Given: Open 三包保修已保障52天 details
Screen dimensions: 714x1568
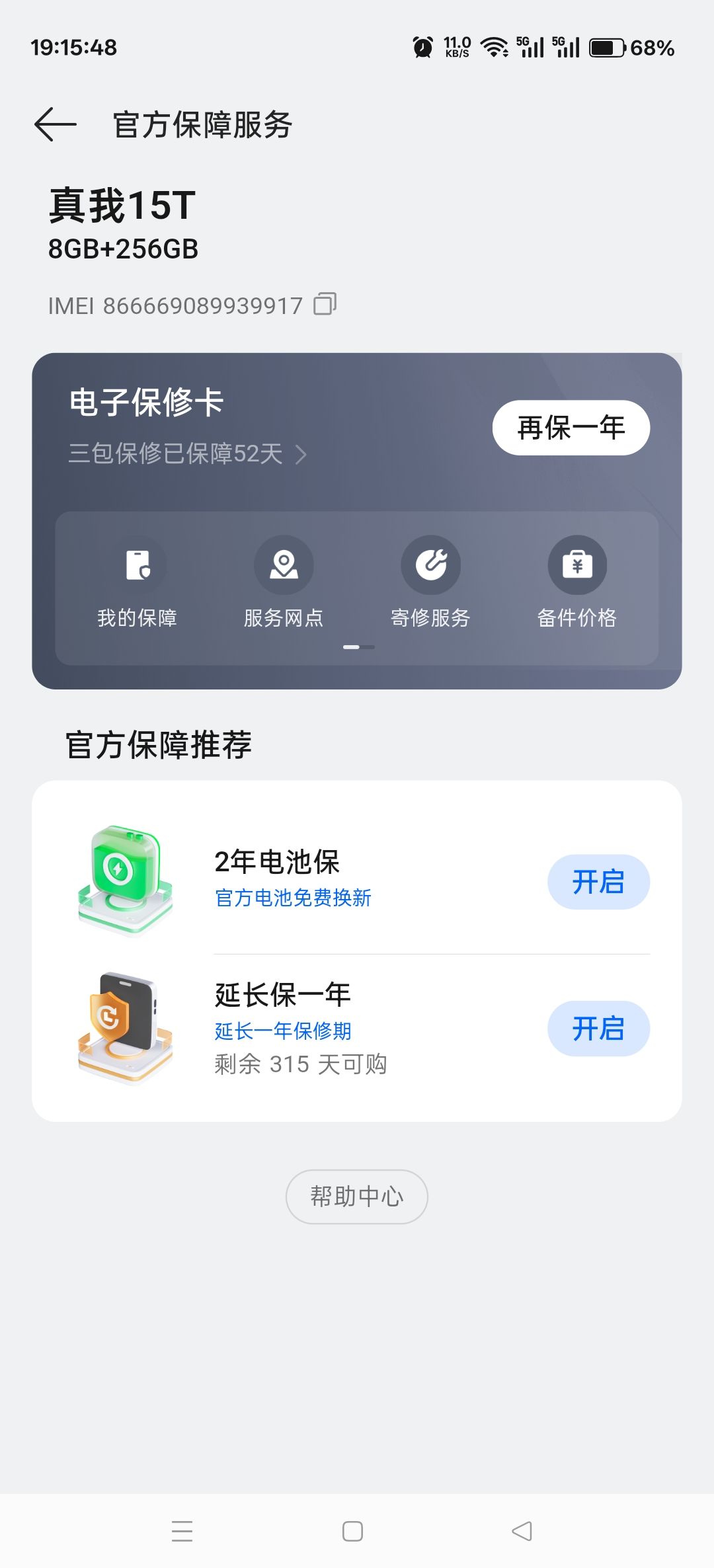Looking at the screenshot, I should (188, 454).
